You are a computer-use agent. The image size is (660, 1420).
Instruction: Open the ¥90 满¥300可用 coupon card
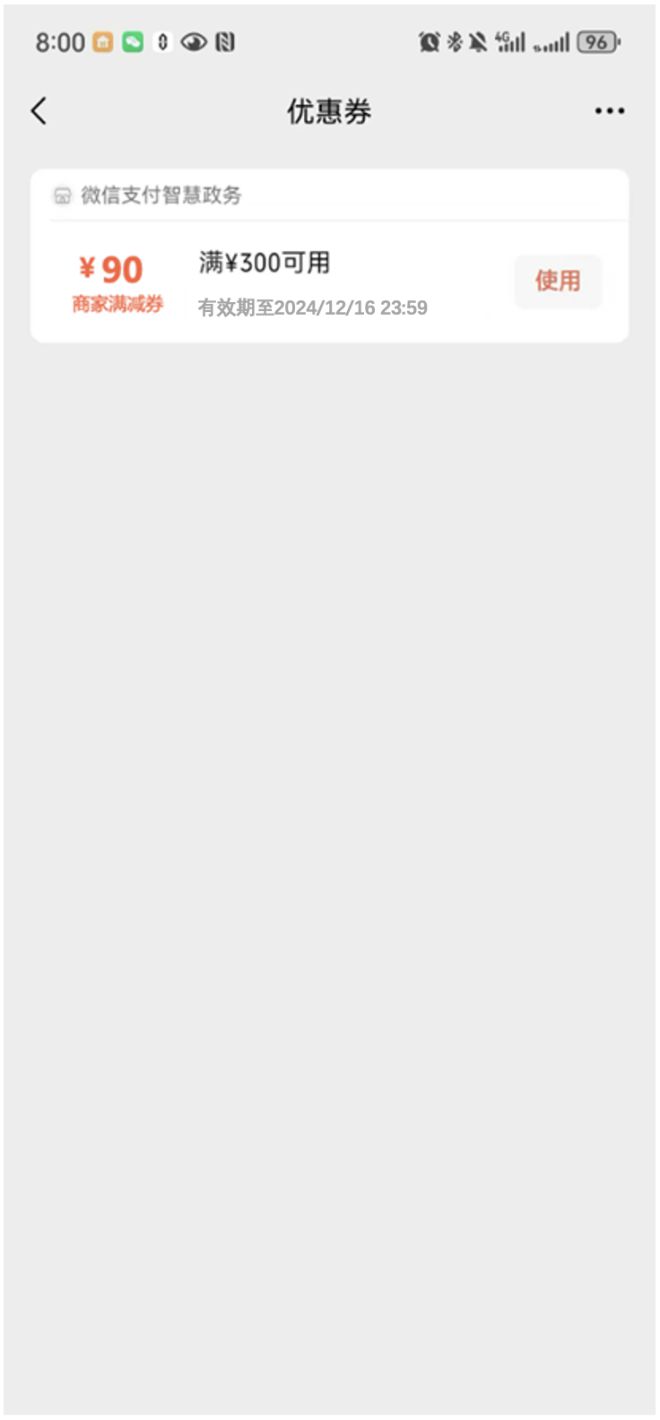pos(300,282)
